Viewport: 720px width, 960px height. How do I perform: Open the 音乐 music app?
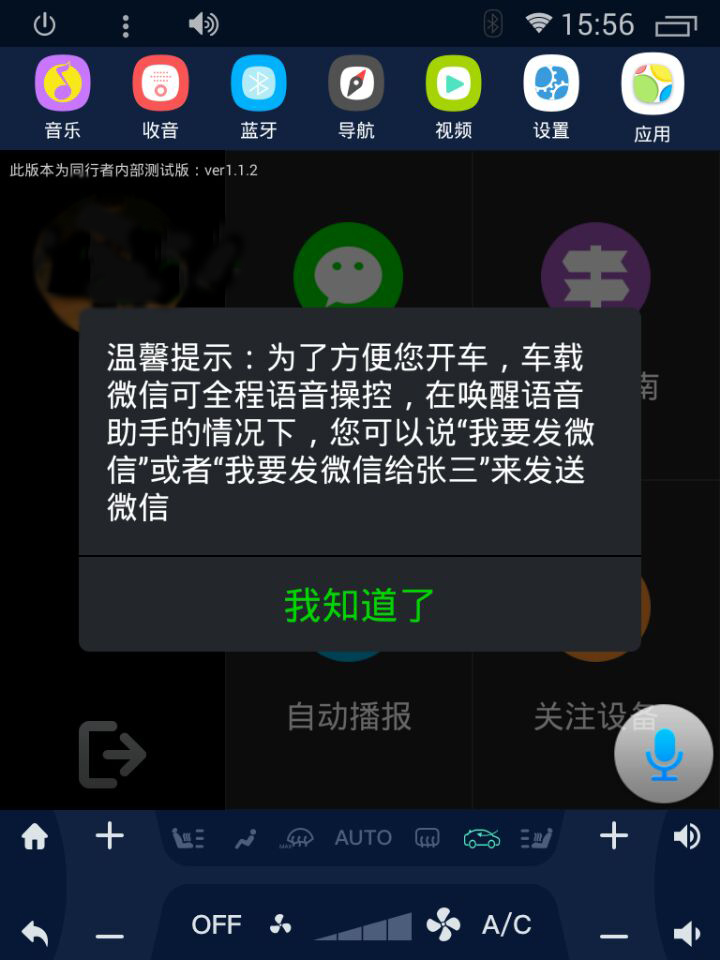coord(63,96)
